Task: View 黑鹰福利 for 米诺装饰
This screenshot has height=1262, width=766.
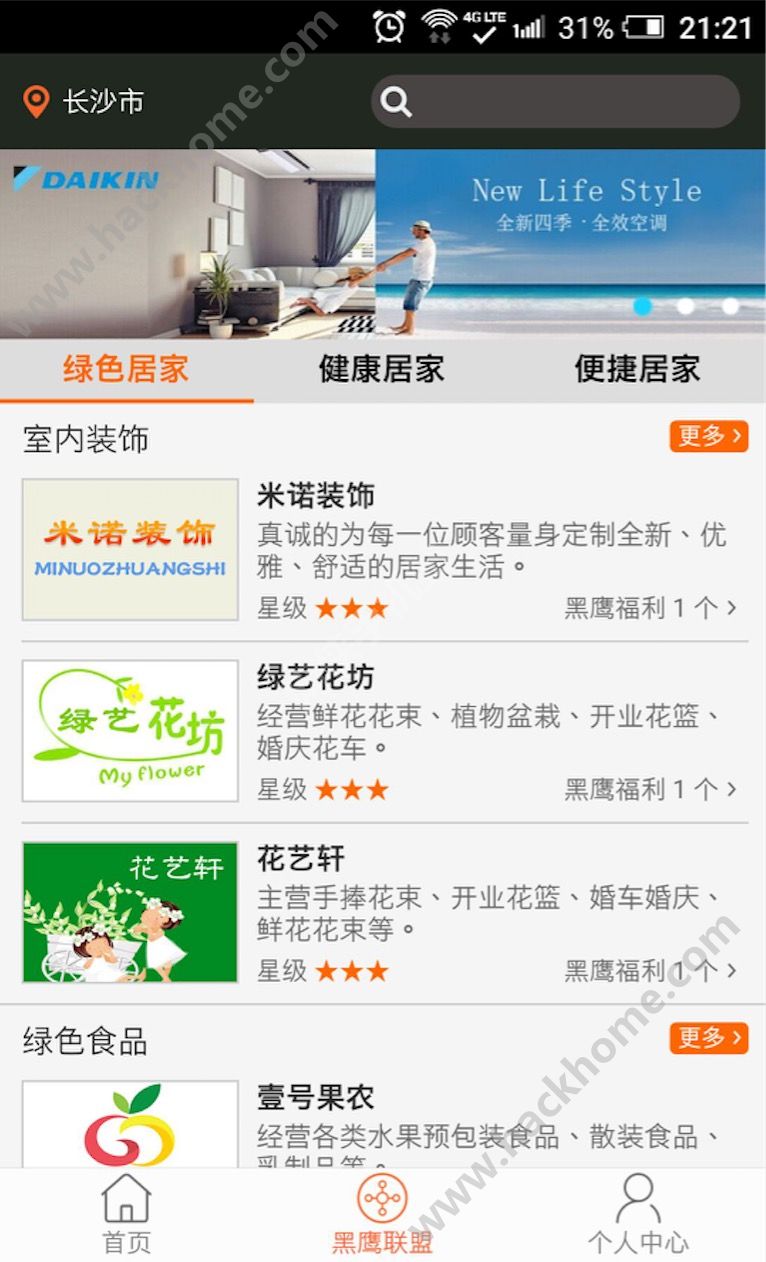Action: coord(650,607)
